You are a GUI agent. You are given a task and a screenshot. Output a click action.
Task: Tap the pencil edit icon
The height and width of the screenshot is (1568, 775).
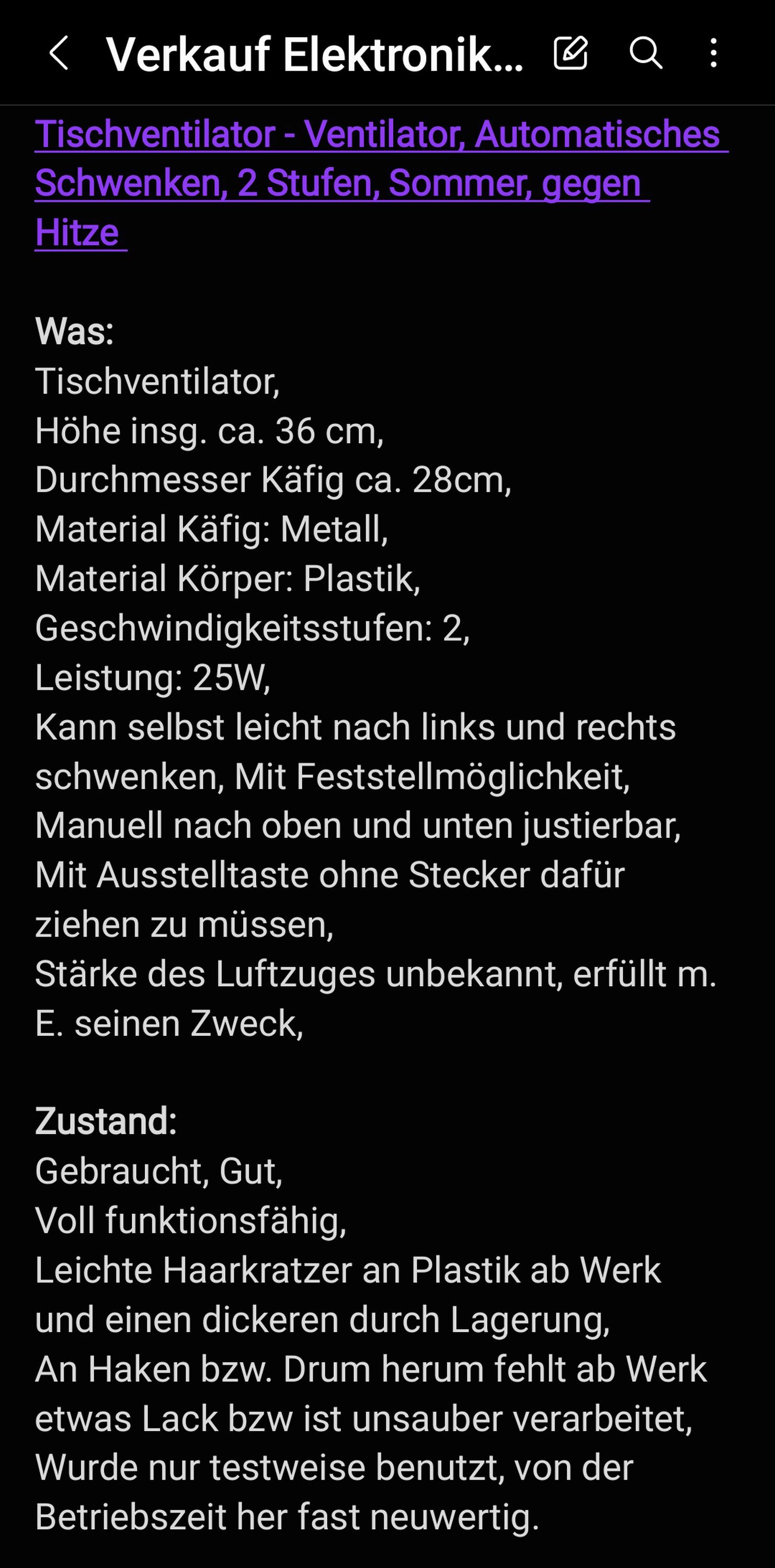coord(571,52)
